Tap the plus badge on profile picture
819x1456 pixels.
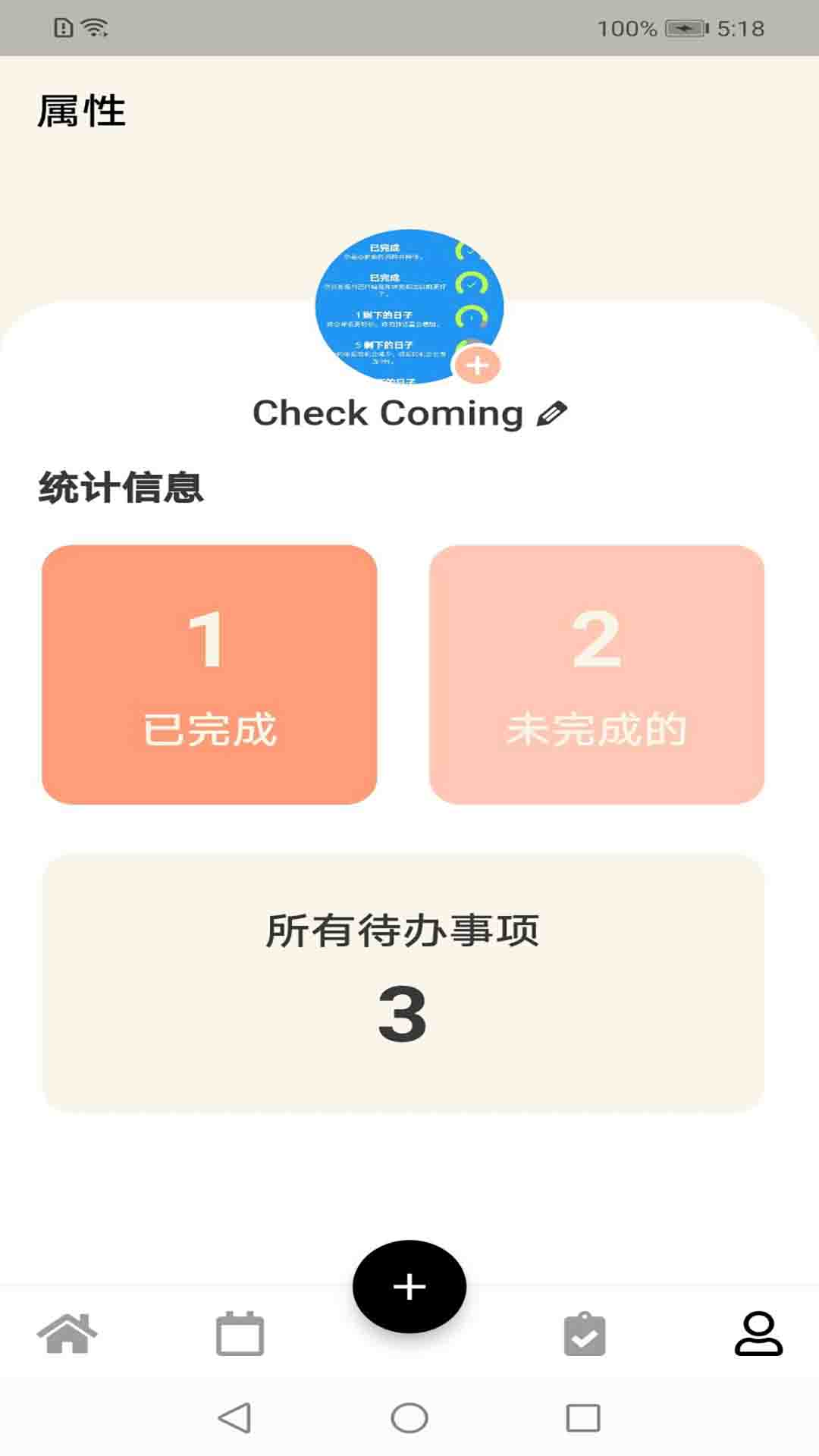(x=477, y=366)
